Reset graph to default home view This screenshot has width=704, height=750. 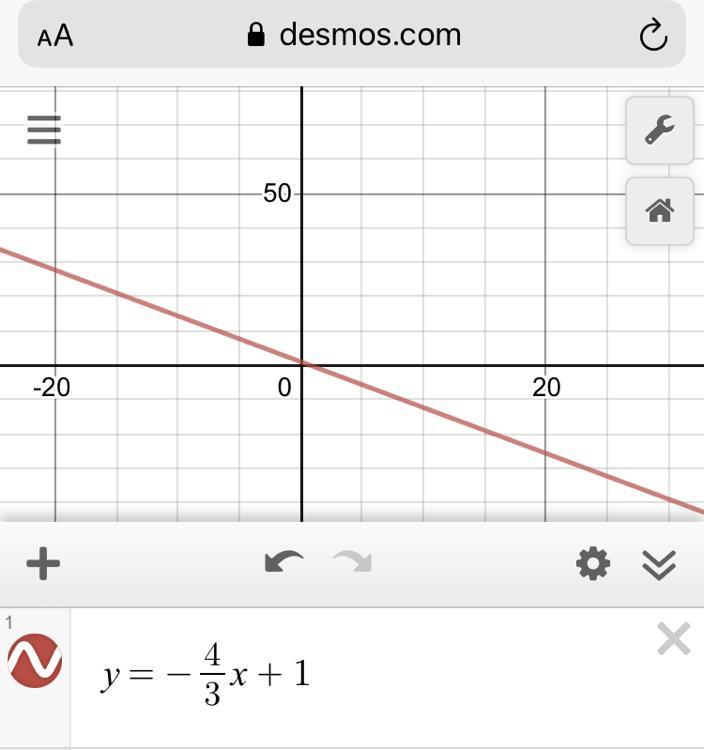[x=659, y=211]
